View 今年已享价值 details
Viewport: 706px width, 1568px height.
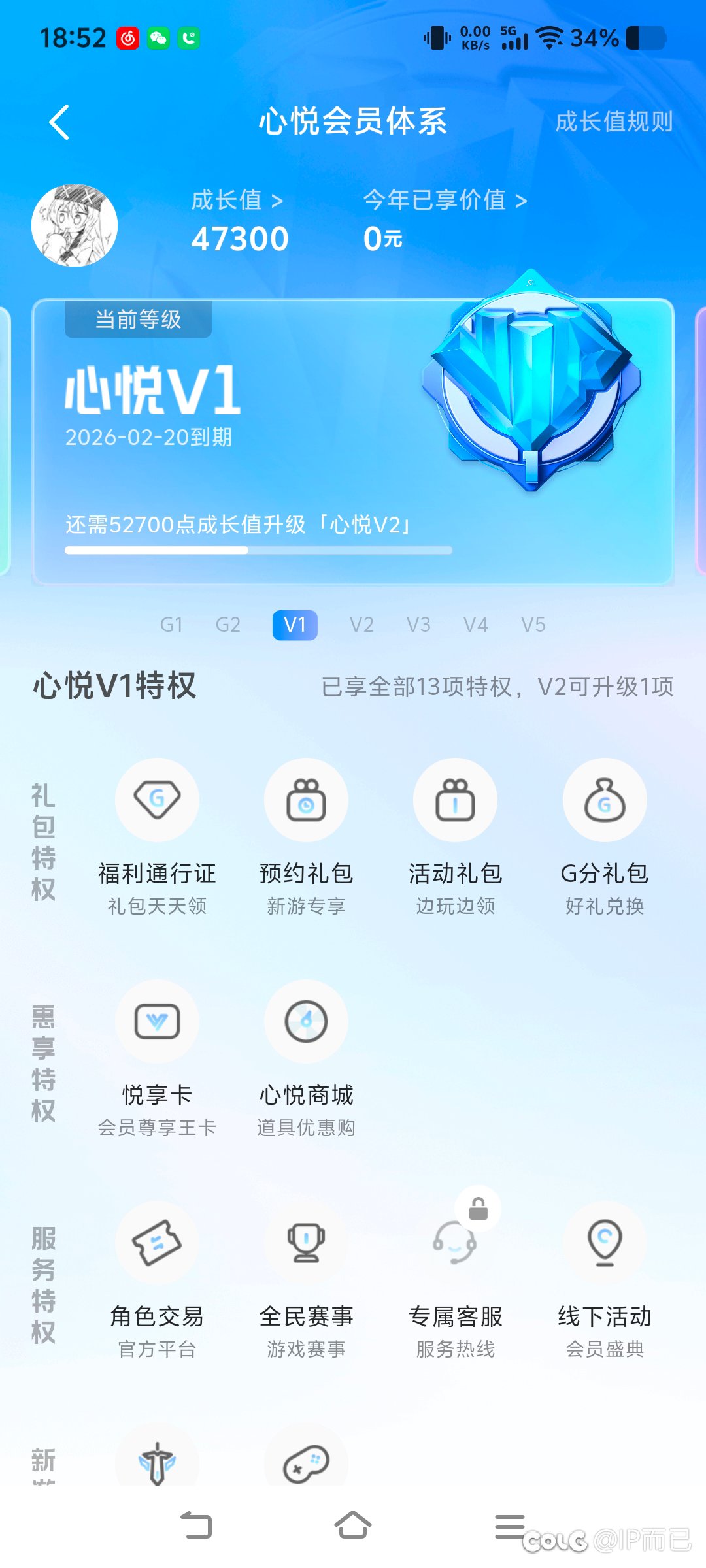[x=445, y=200]
